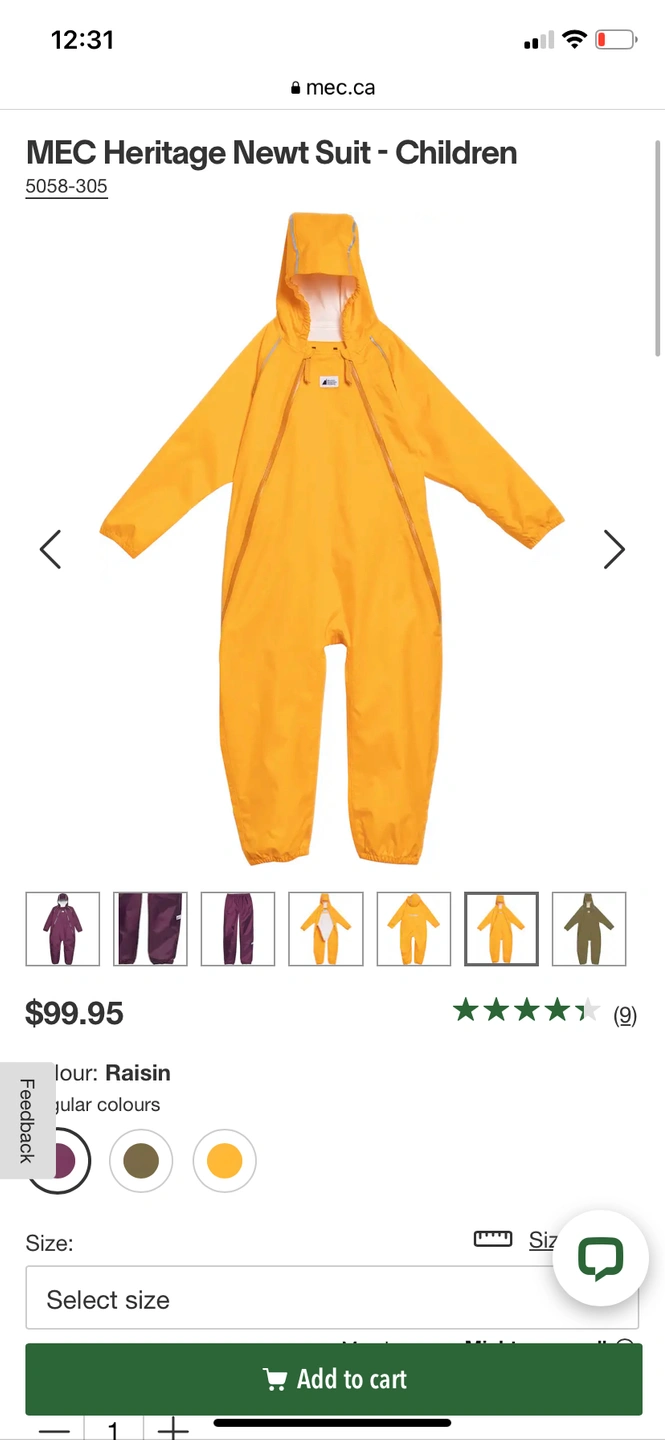
Task: Open the live chat bubble
Action: tap(600, 1257)
